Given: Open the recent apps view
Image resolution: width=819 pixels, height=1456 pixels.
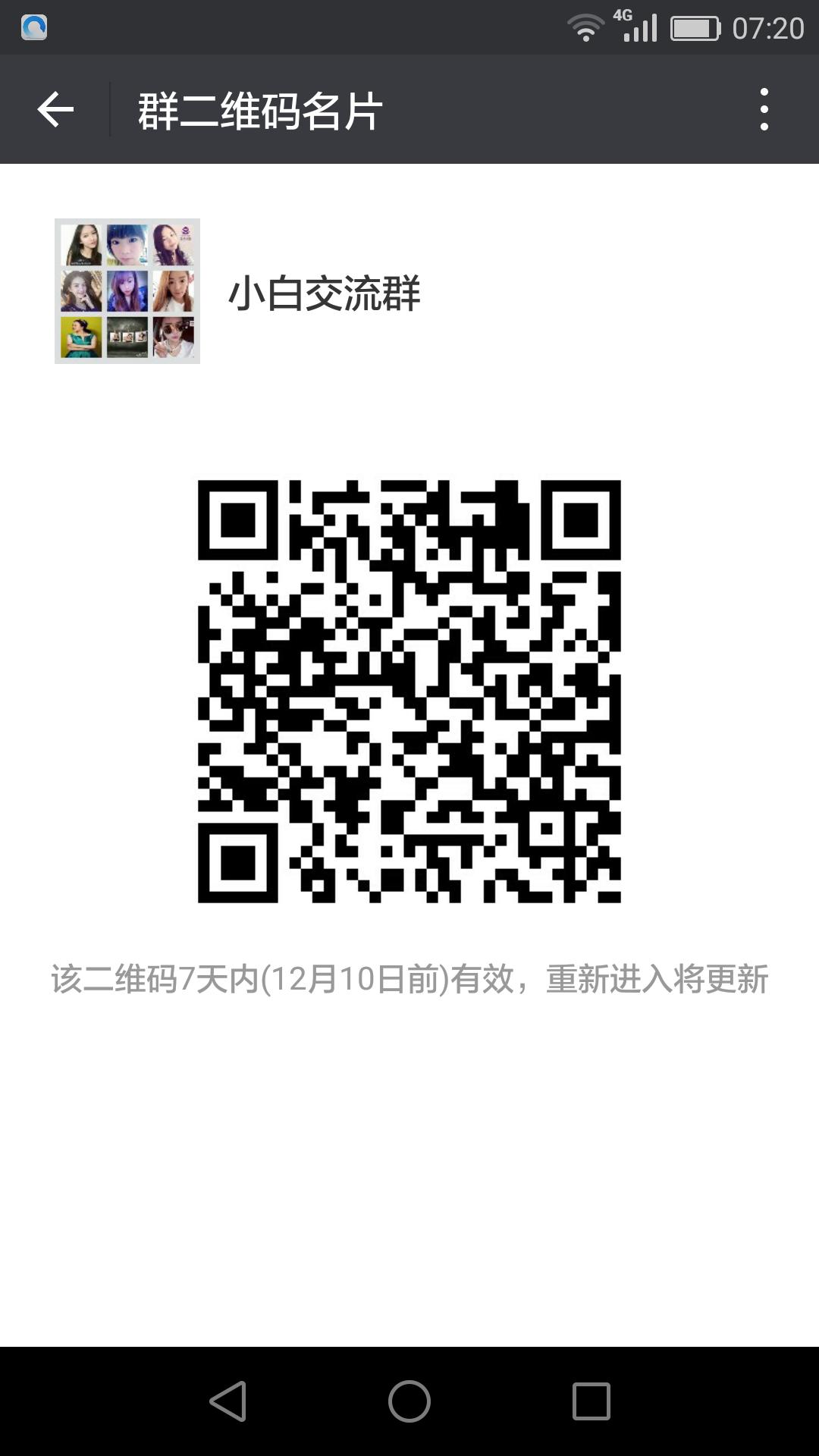Looking at the screenshot, I should click(x=591, y=1401).
